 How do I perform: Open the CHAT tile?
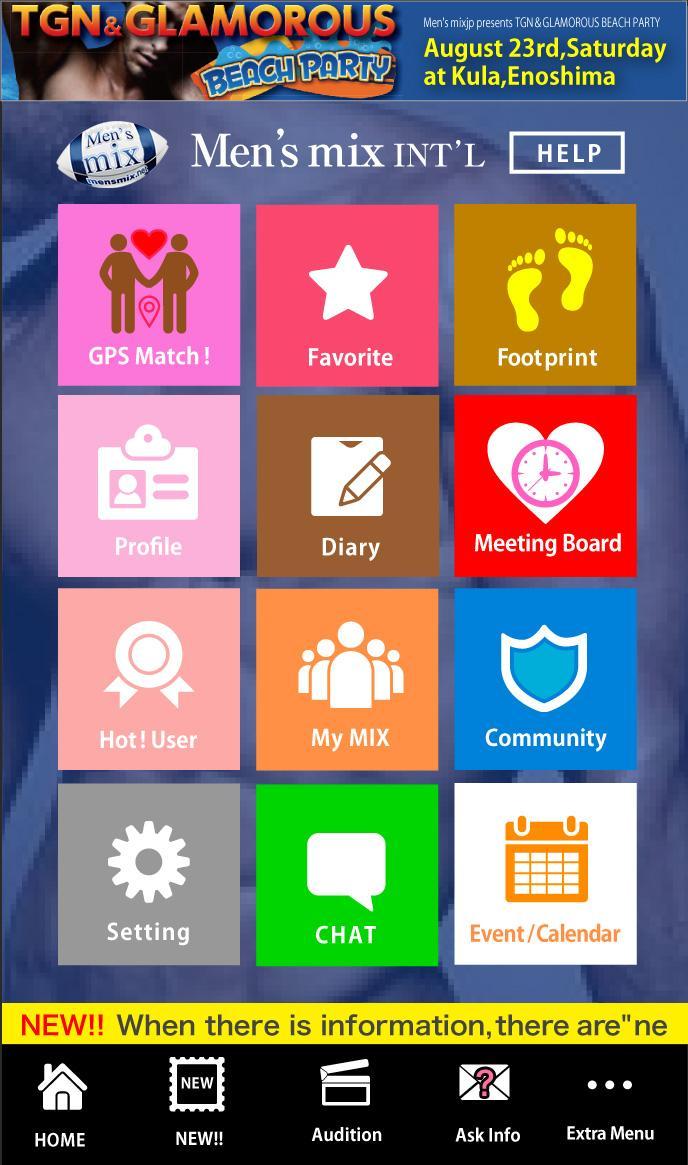(347, 874)
